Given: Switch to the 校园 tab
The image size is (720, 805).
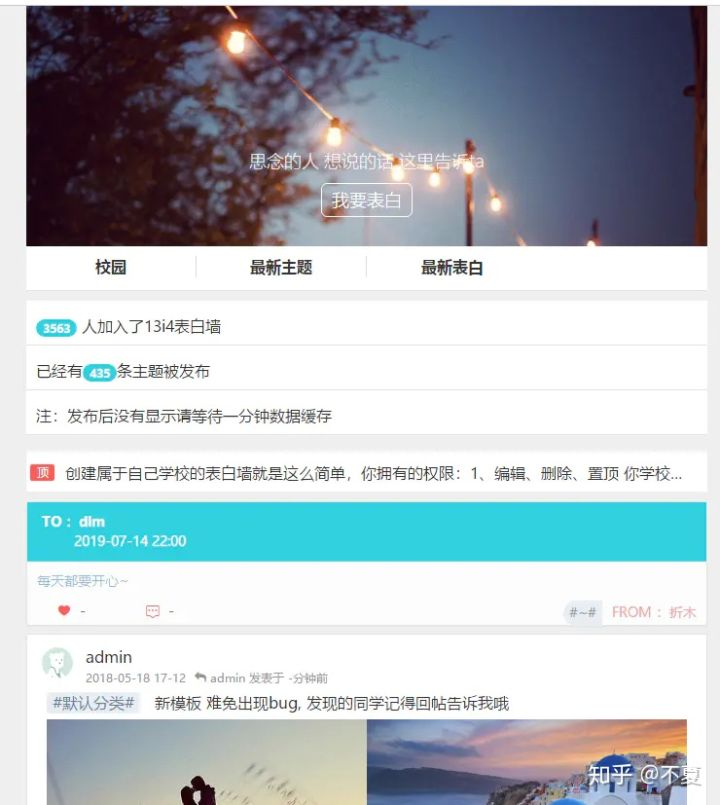Looking at the screenshot, I should tap(111, 268).
